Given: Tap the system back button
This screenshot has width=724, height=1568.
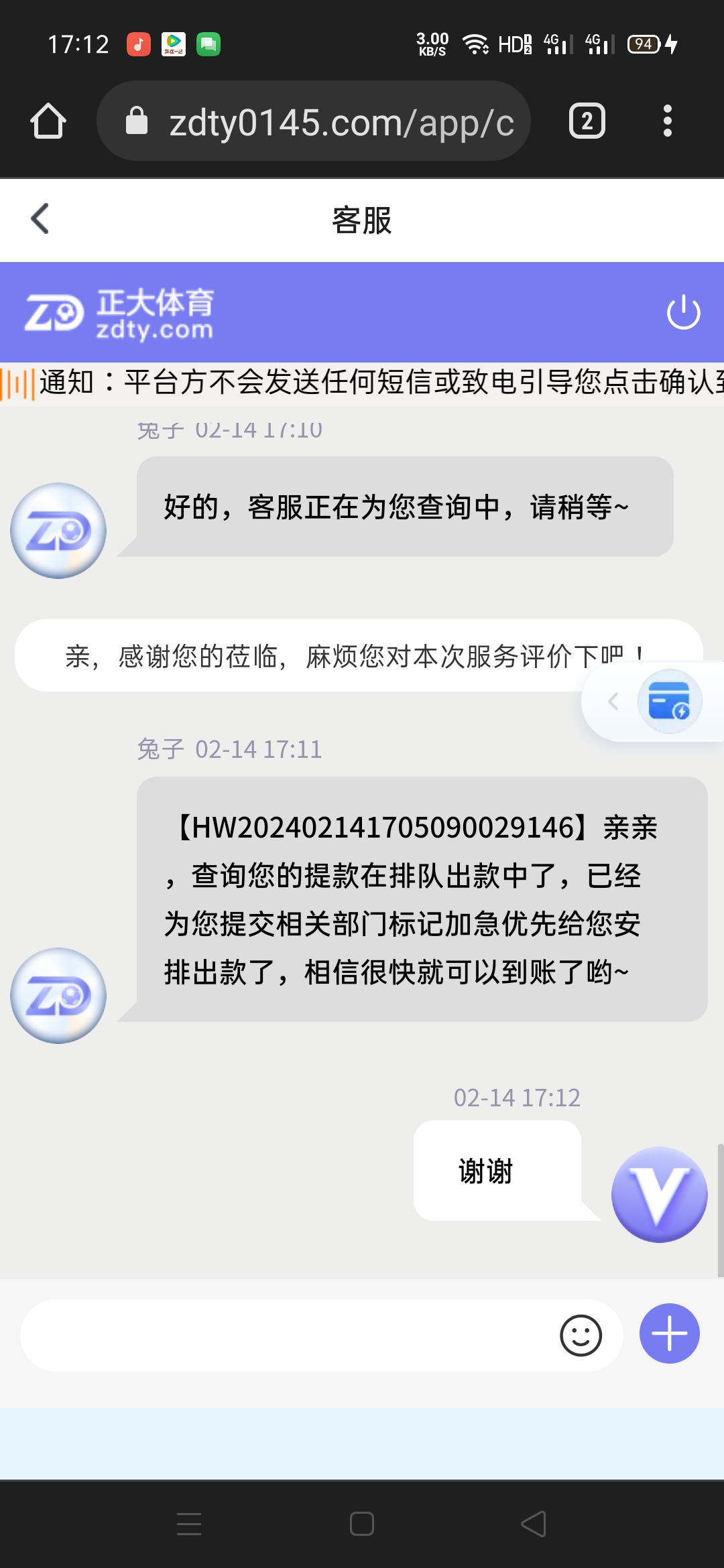Looking at the screenshot, I should 534,1524.
